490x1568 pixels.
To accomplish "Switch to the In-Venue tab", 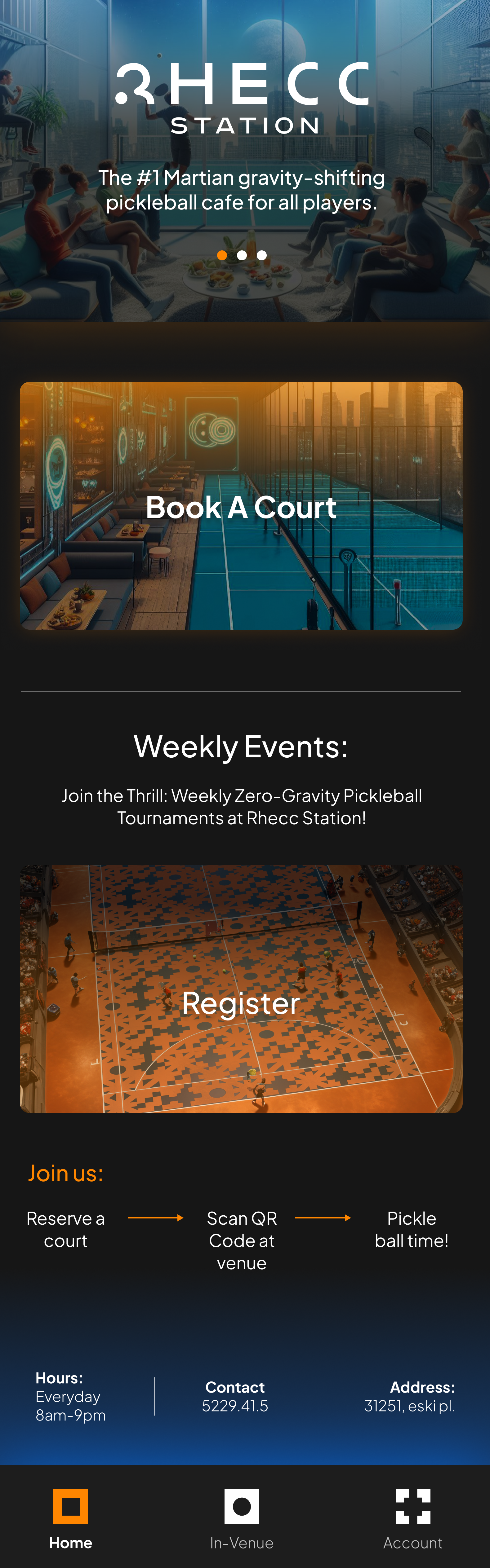I will (x=241, y=1518).
